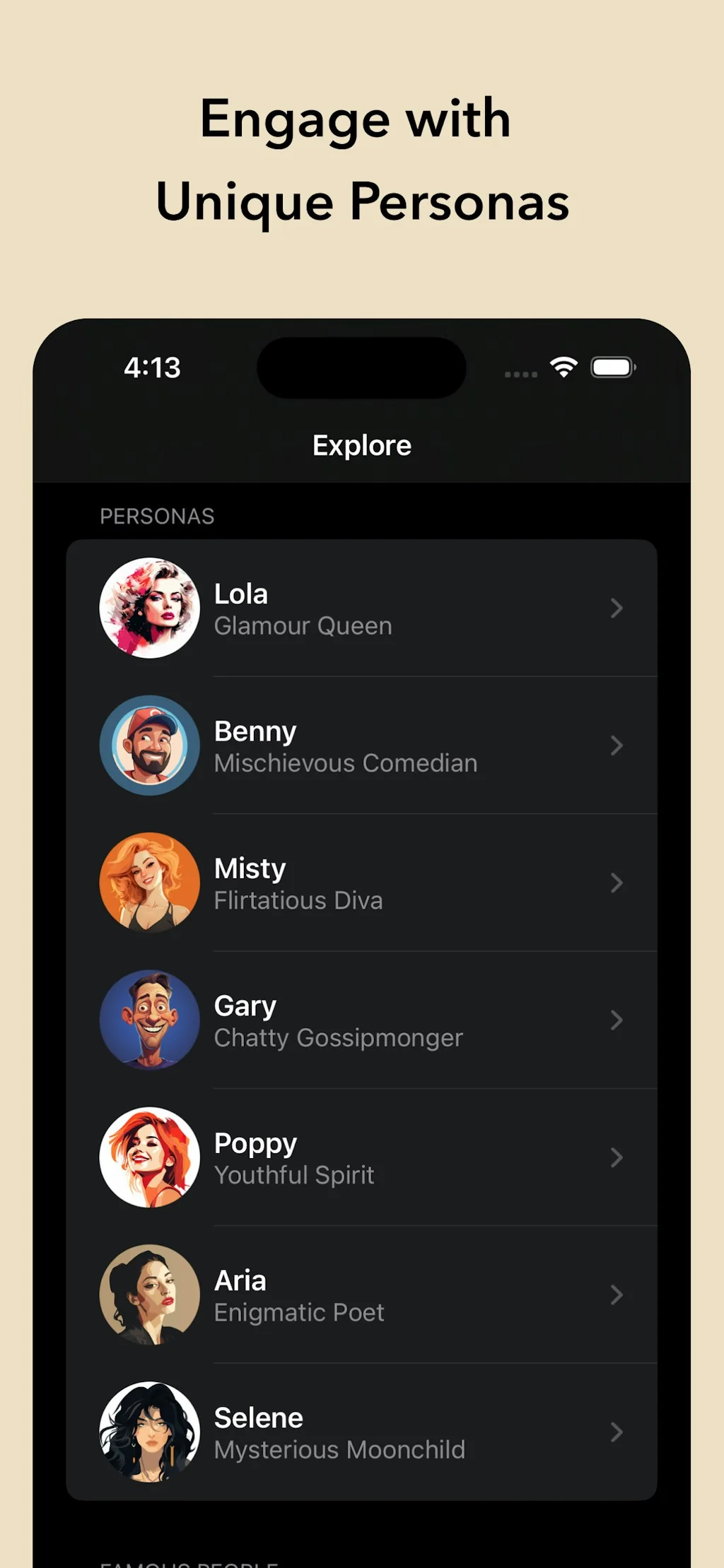Select Lola's avatar image

(x=149, y=608)
